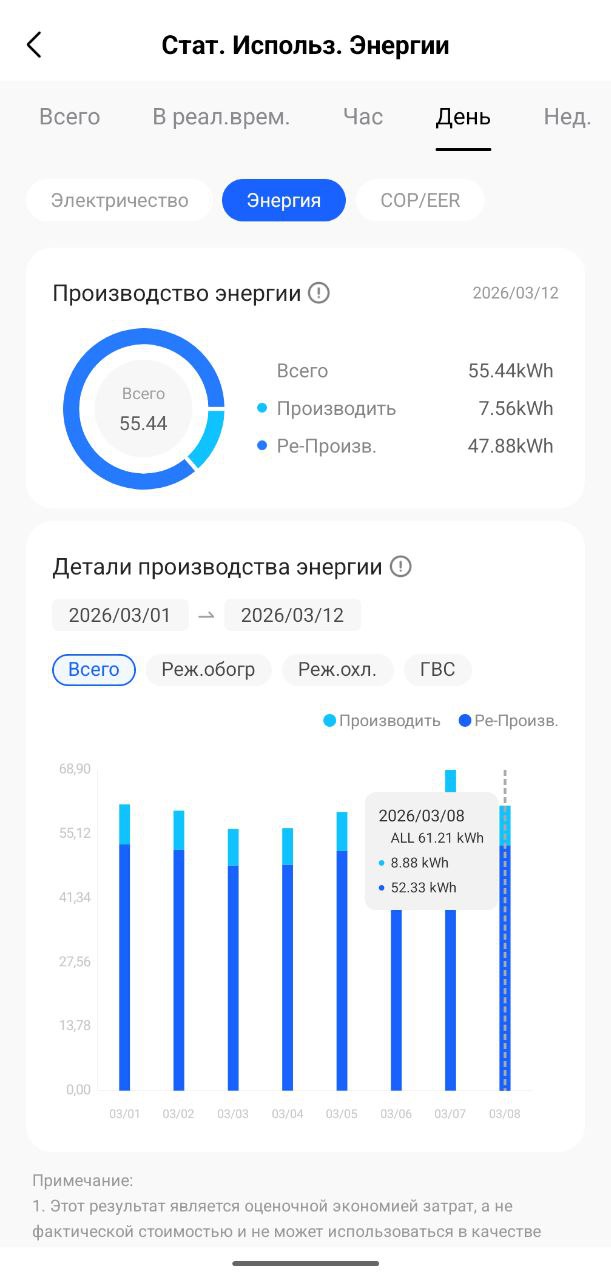
Task: Switch to the COP/EER chip
Action: (x=420, y=200)
